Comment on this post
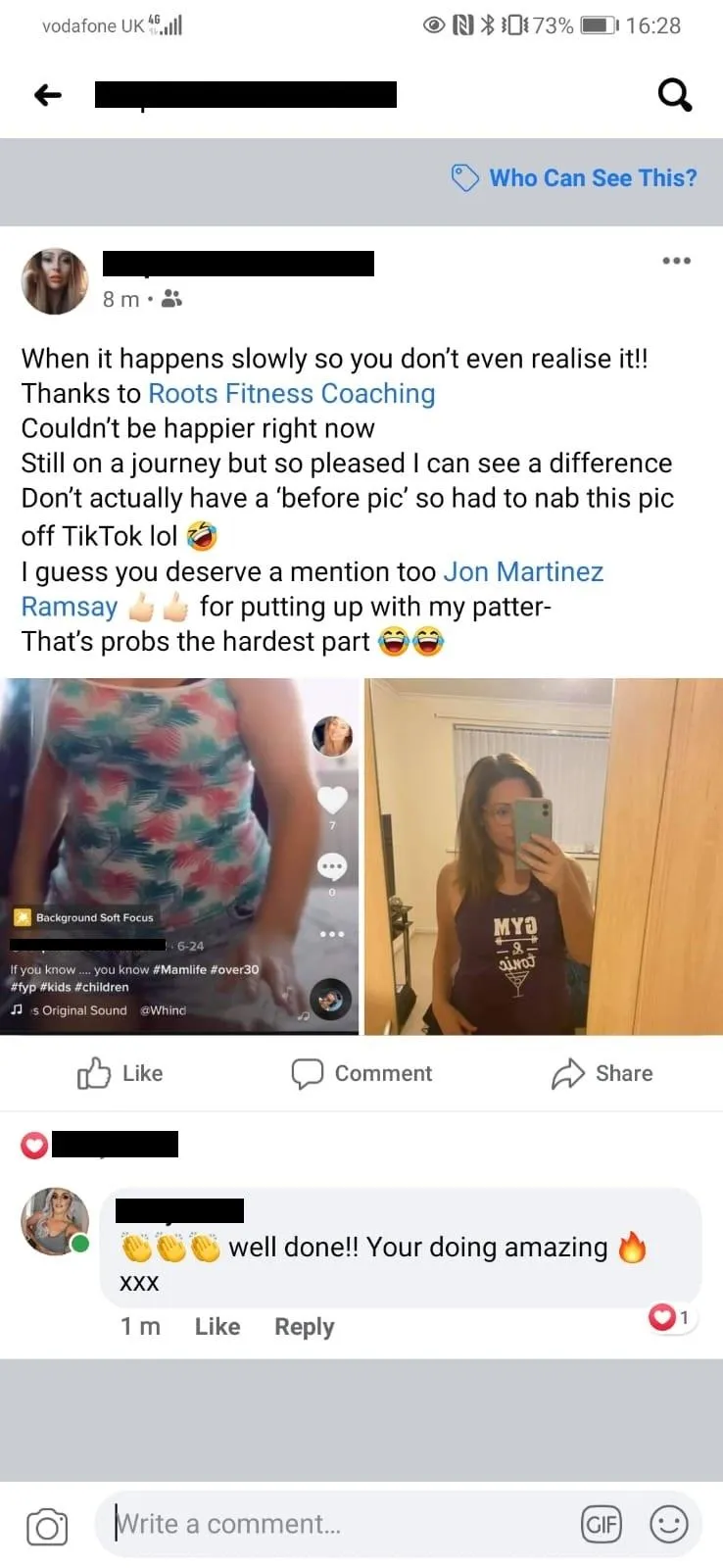 361,1074
